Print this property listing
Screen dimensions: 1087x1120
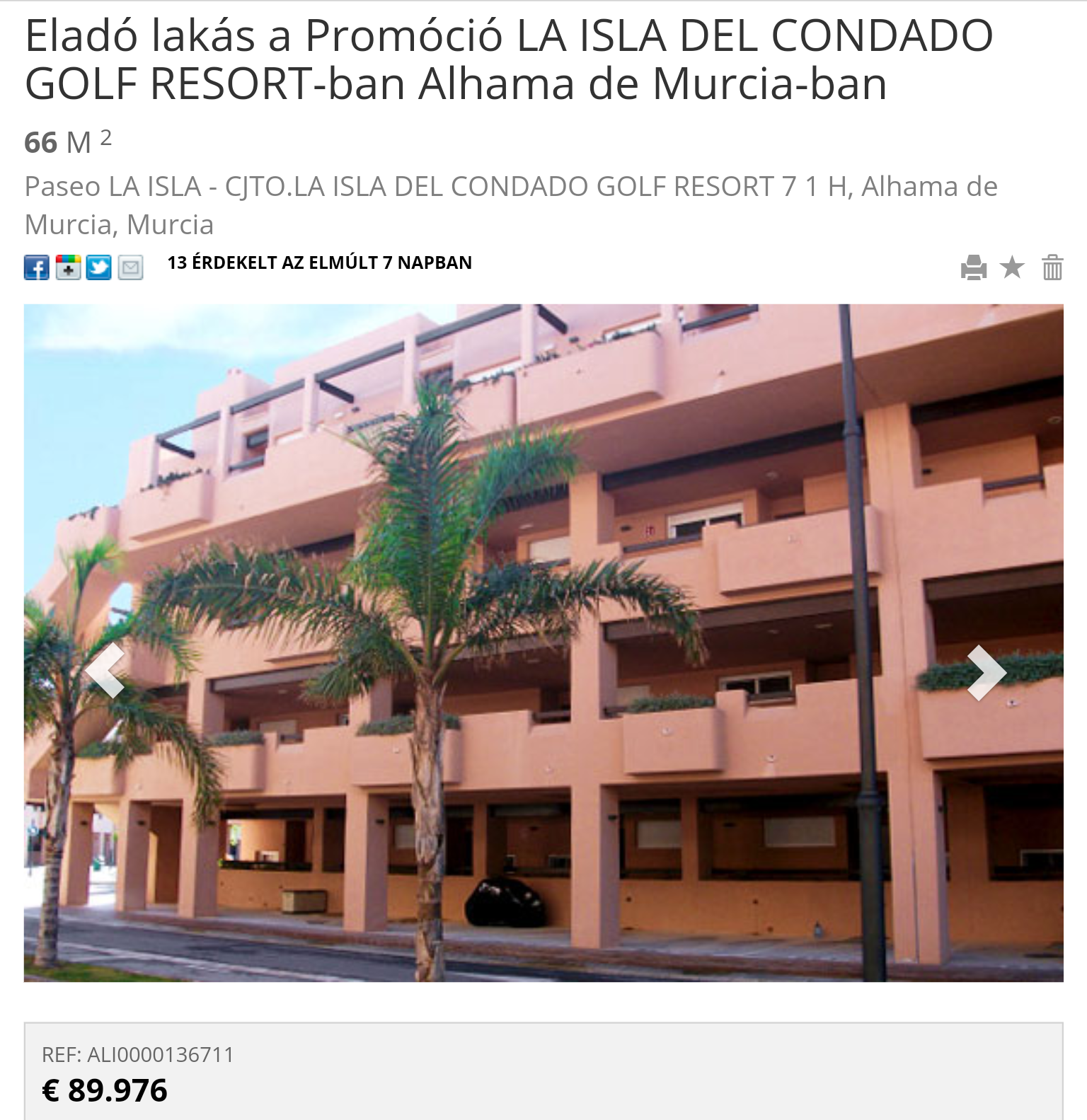(974, 267)
